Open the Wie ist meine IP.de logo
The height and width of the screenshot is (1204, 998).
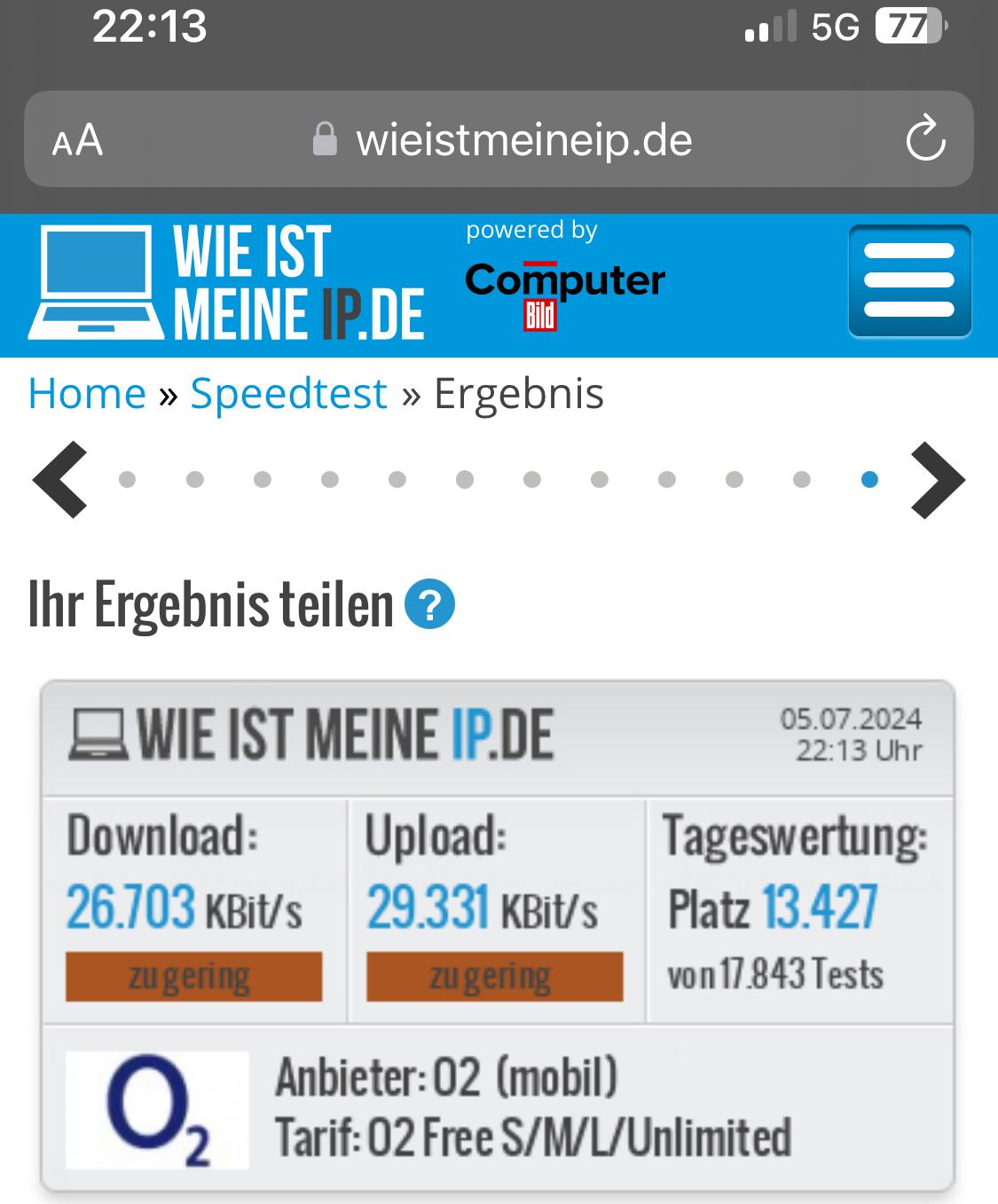coord(226,283)
